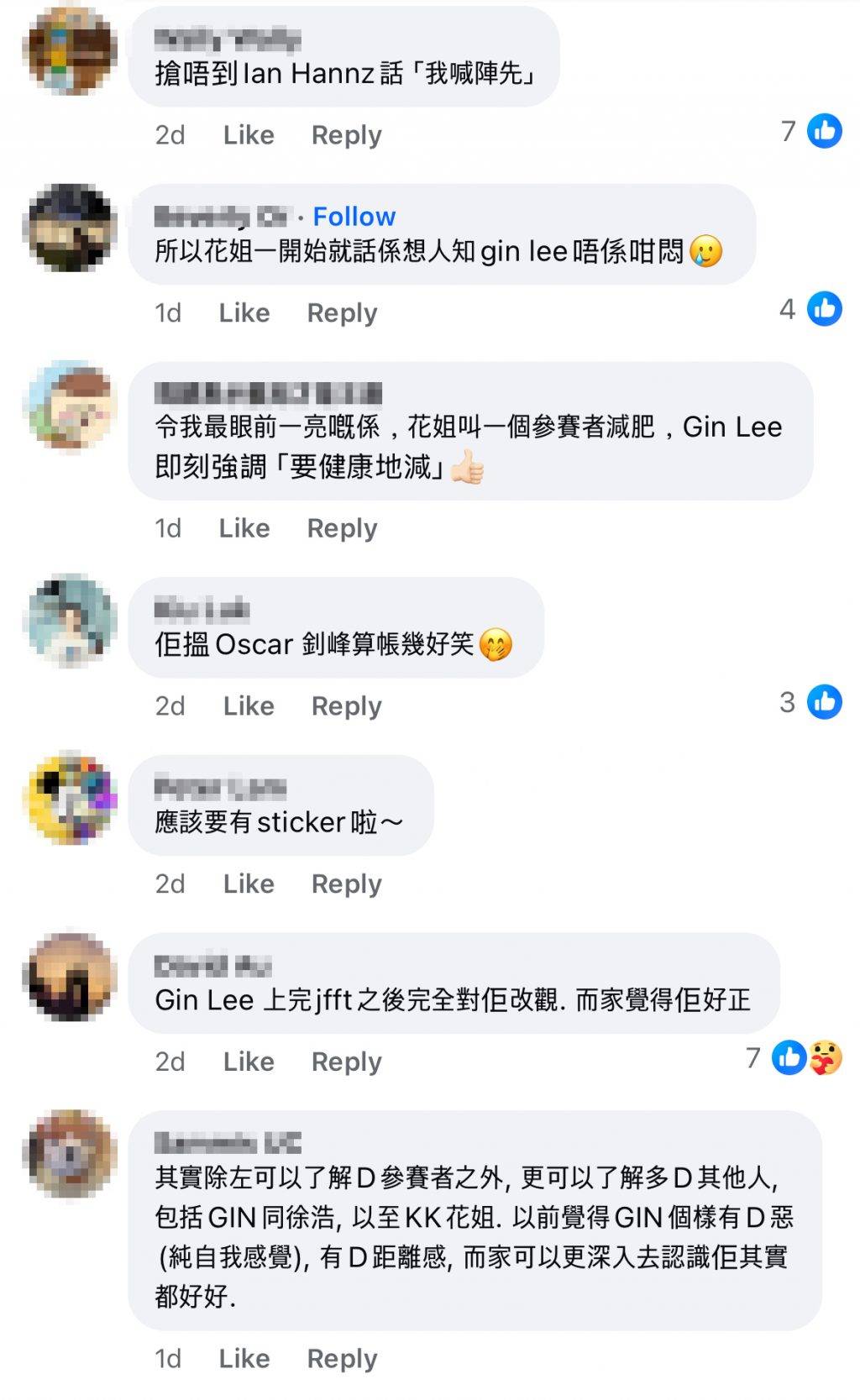The image size is (860, 1400).
Task: Open the avatar beside the sticker comment
Action: click(70, 798)
